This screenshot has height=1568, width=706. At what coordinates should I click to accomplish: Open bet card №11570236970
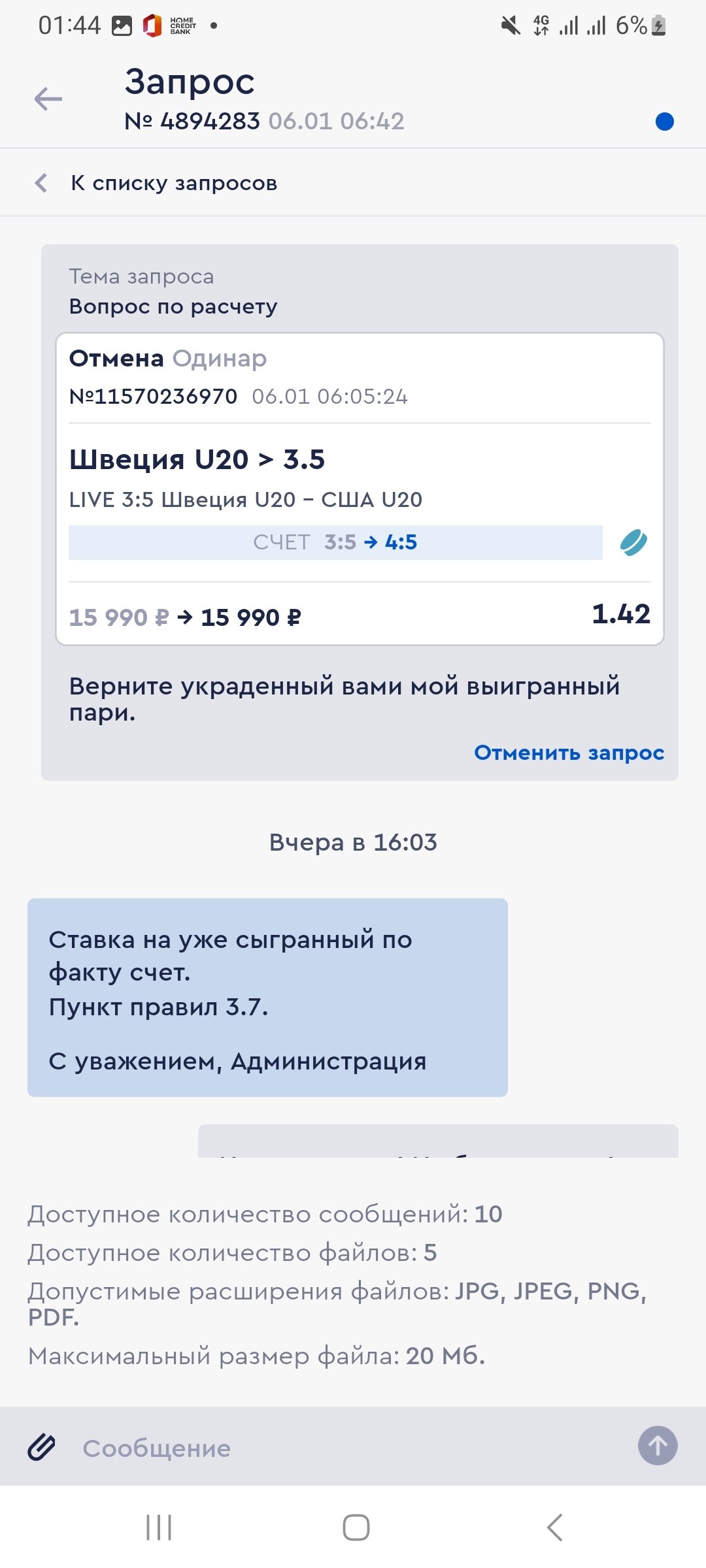tap(360, 489)
